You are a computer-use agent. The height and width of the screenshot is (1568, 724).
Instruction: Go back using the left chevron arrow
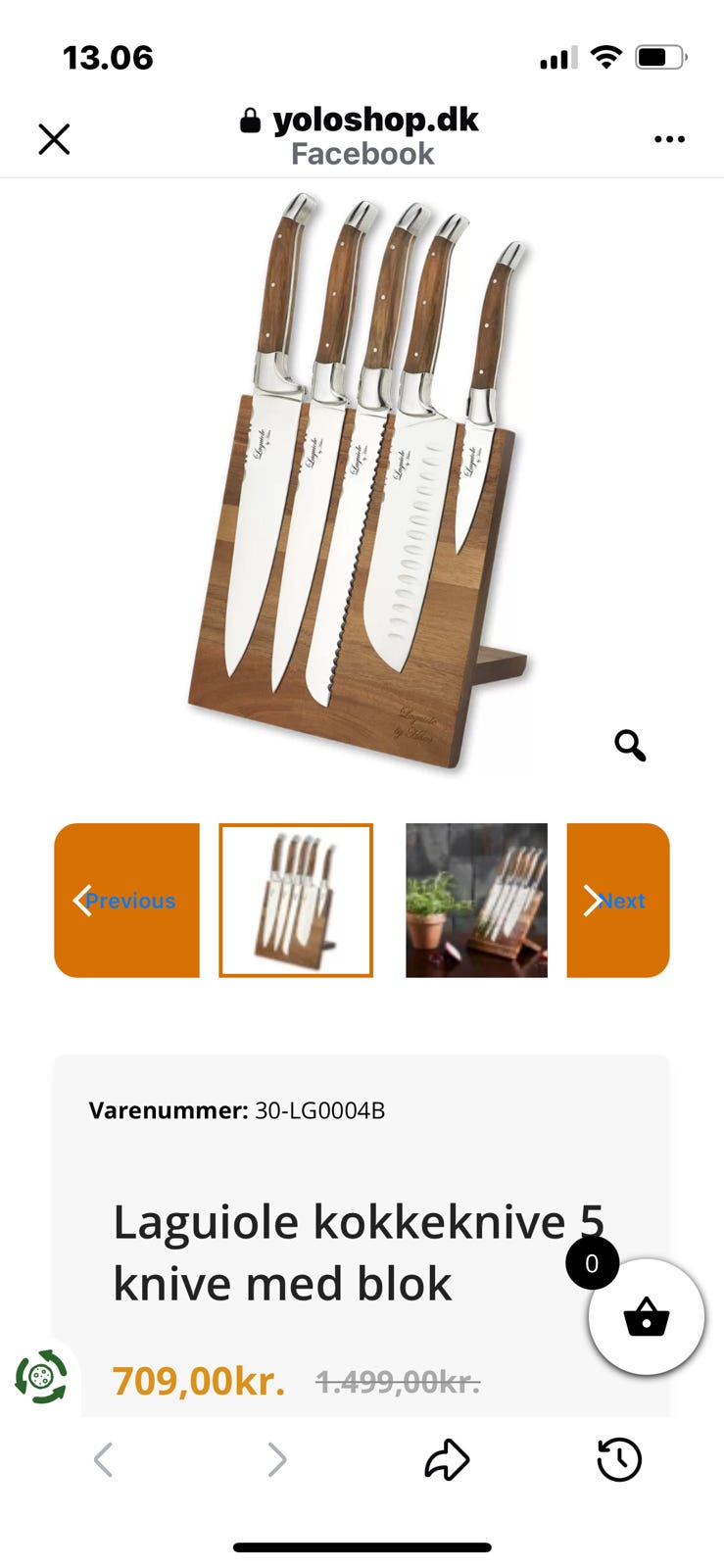pos(104,1459)
